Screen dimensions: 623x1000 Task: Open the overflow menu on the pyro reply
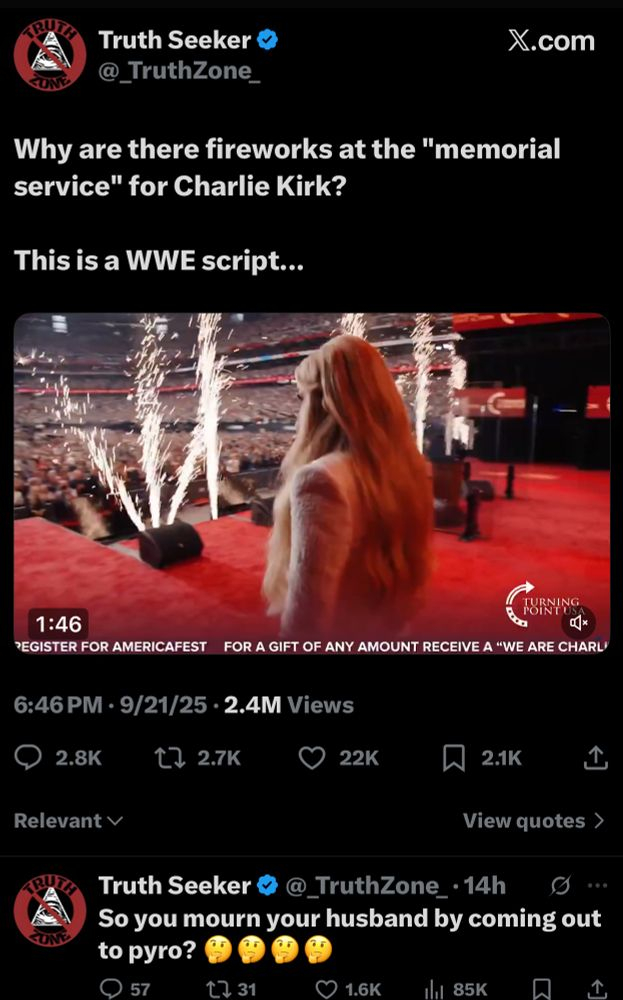598,885
